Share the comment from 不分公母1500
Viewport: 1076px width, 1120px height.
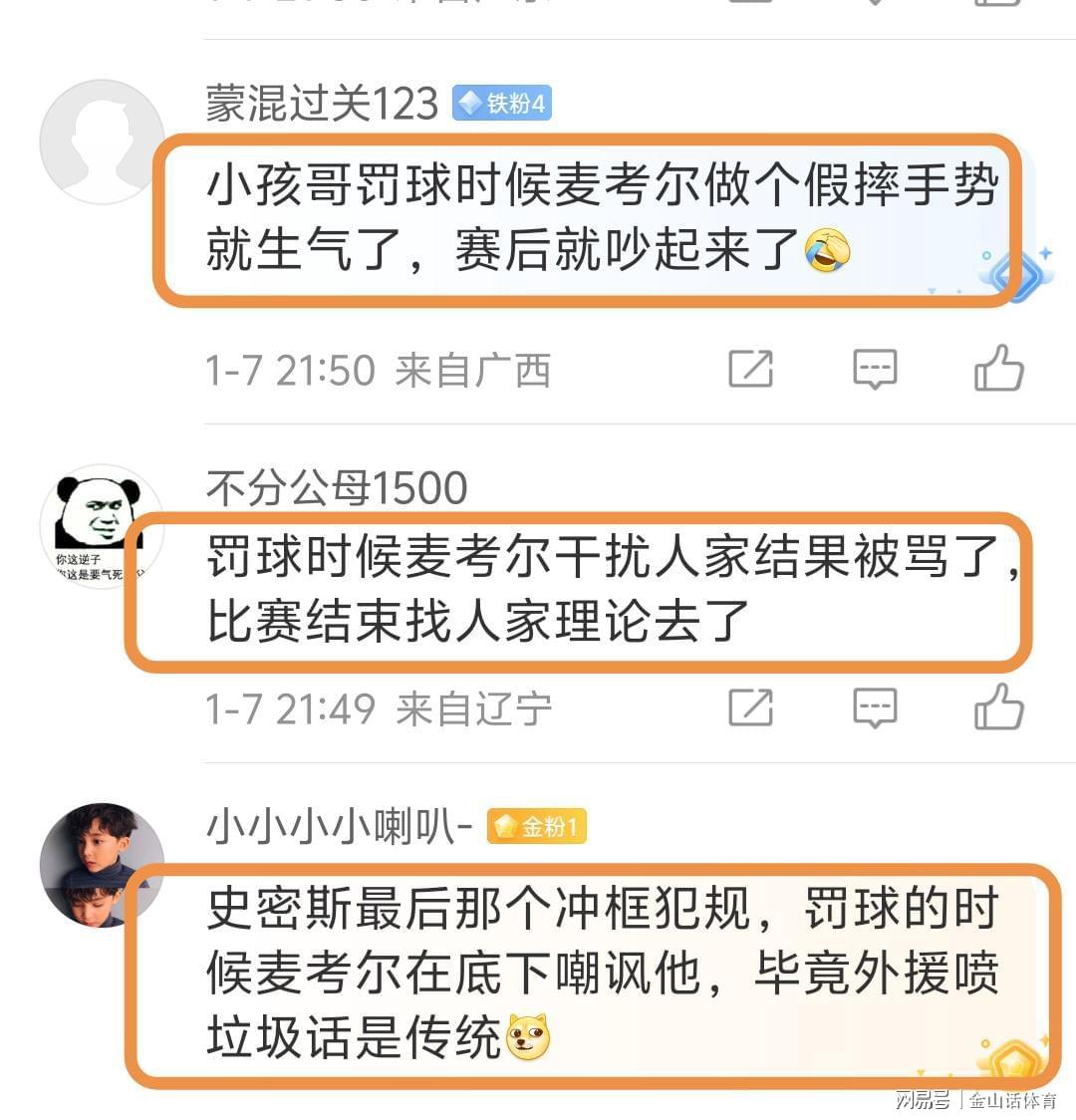[x=750, y=708]
